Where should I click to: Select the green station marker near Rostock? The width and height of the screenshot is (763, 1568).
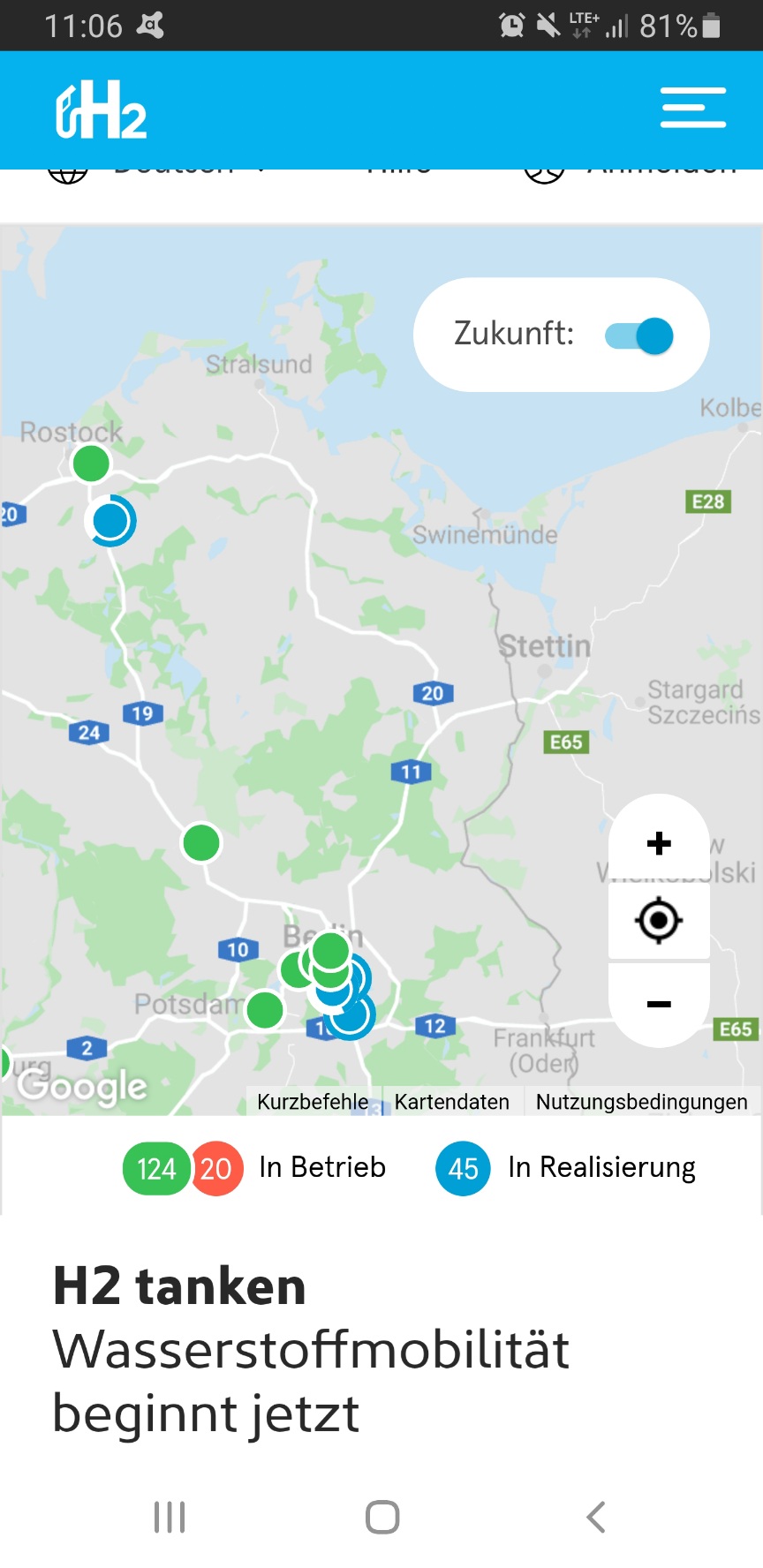[x=91, y=464]
